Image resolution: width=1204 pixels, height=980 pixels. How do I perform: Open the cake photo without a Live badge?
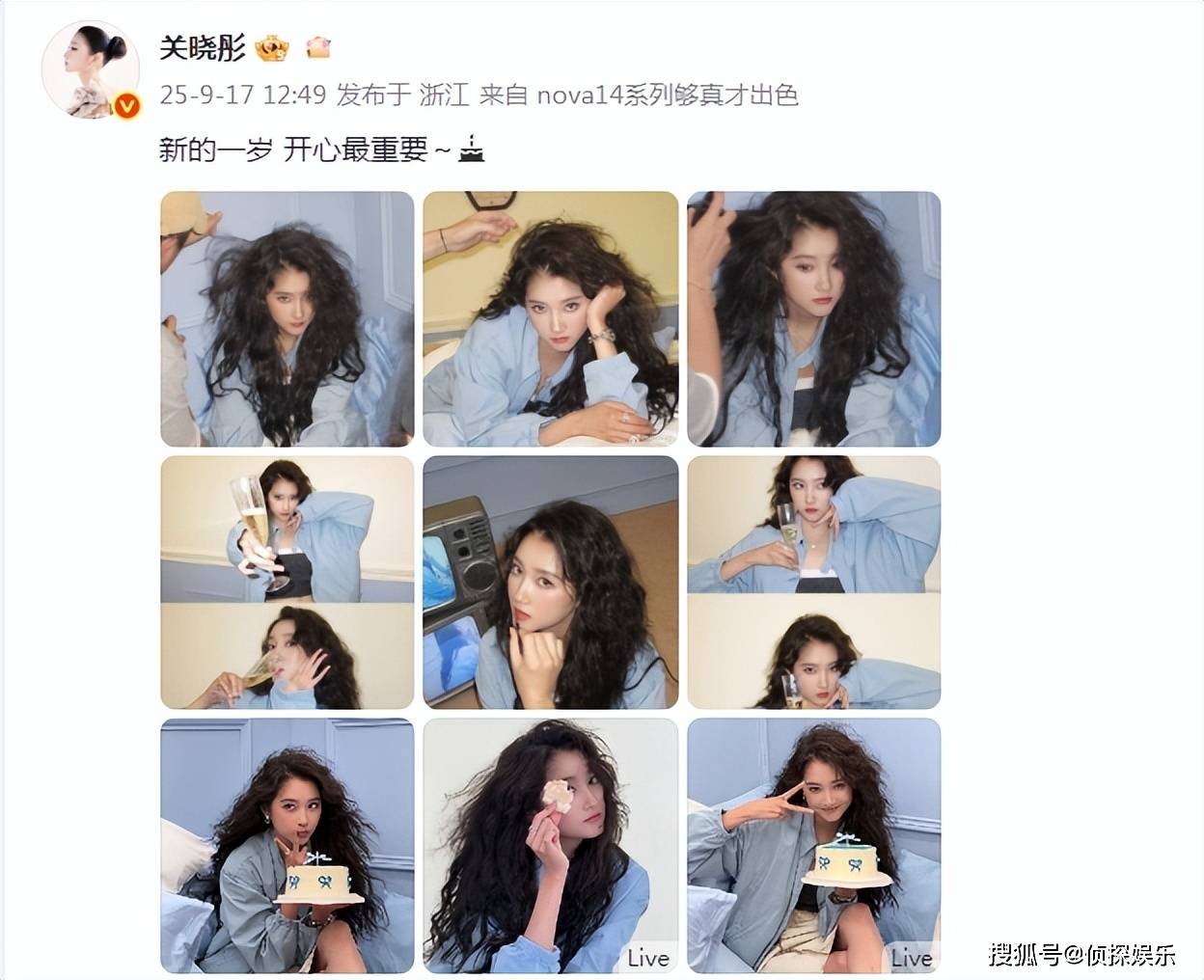[287, 845]
